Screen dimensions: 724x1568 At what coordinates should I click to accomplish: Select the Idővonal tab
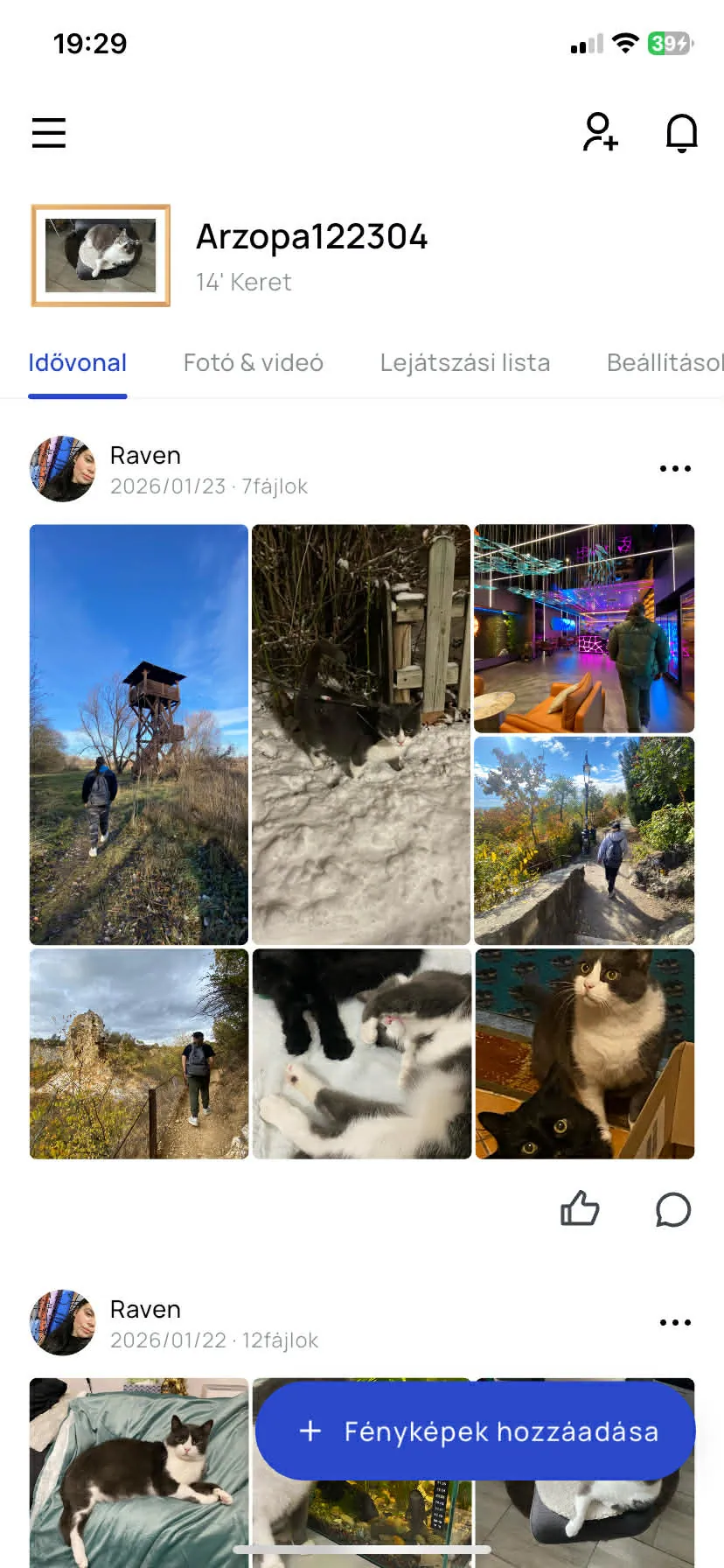pyautogui.click(x=77, y=362)
